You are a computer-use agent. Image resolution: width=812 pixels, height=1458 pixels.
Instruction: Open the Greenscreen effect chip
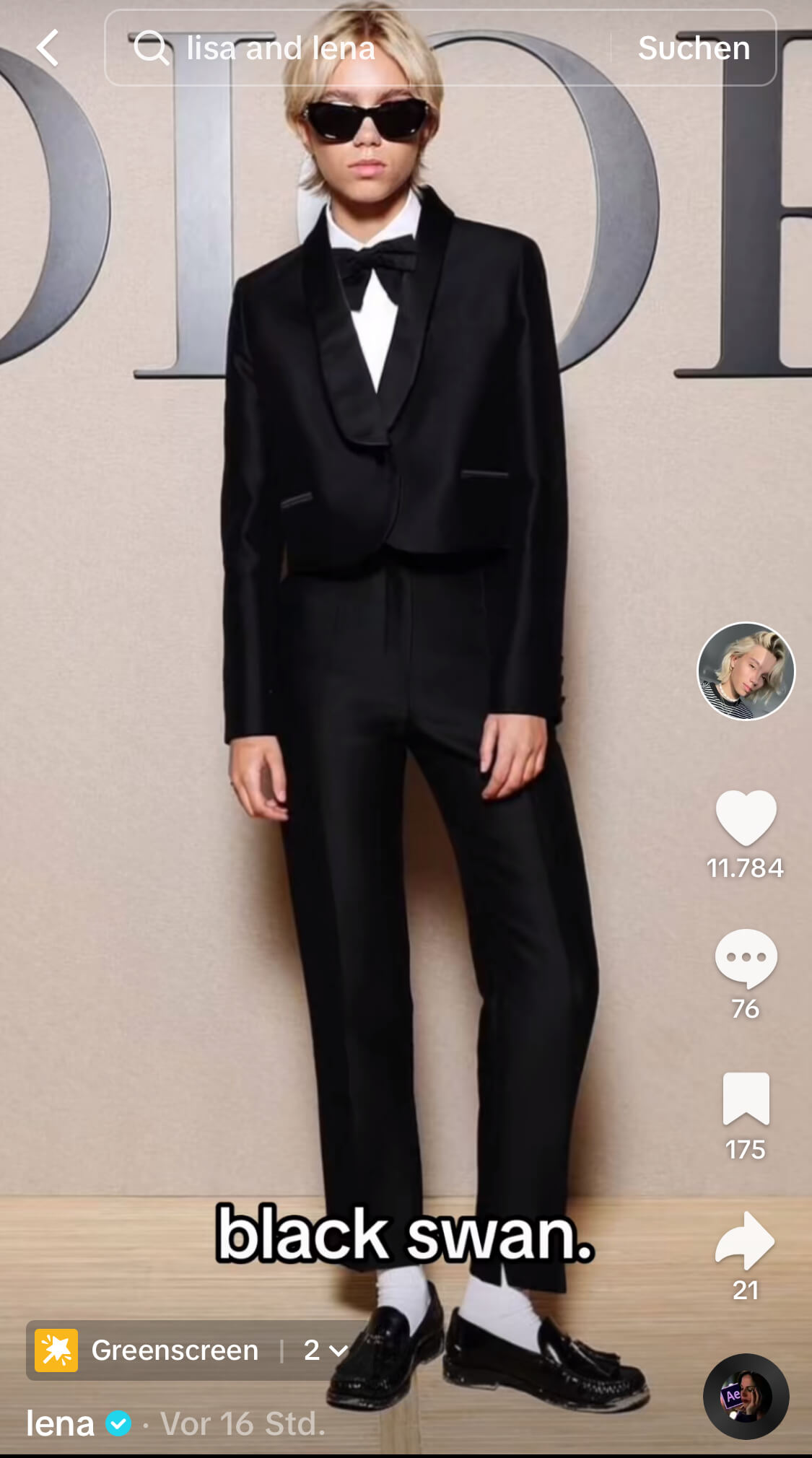coord(147,1350)
